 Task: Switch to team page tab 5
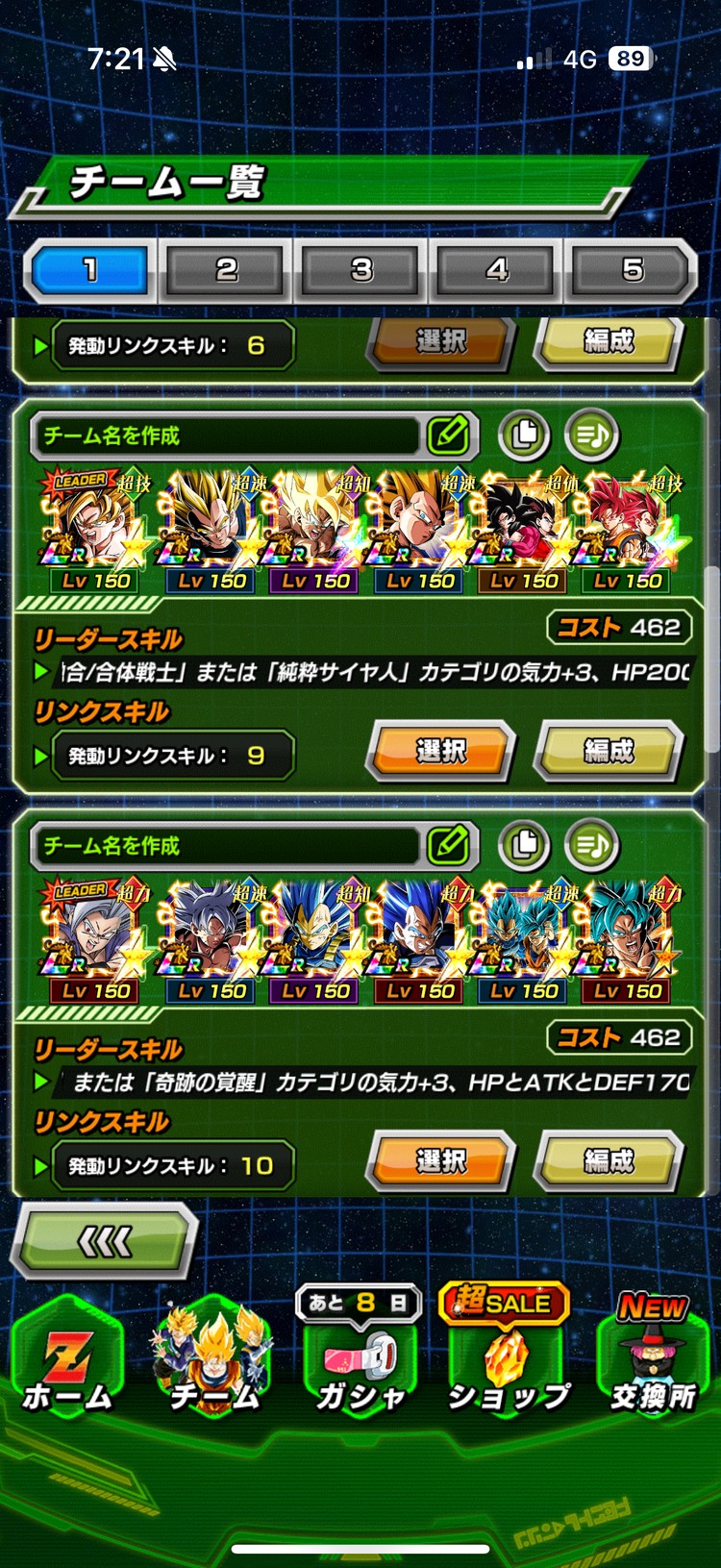[x=632, y=270]
